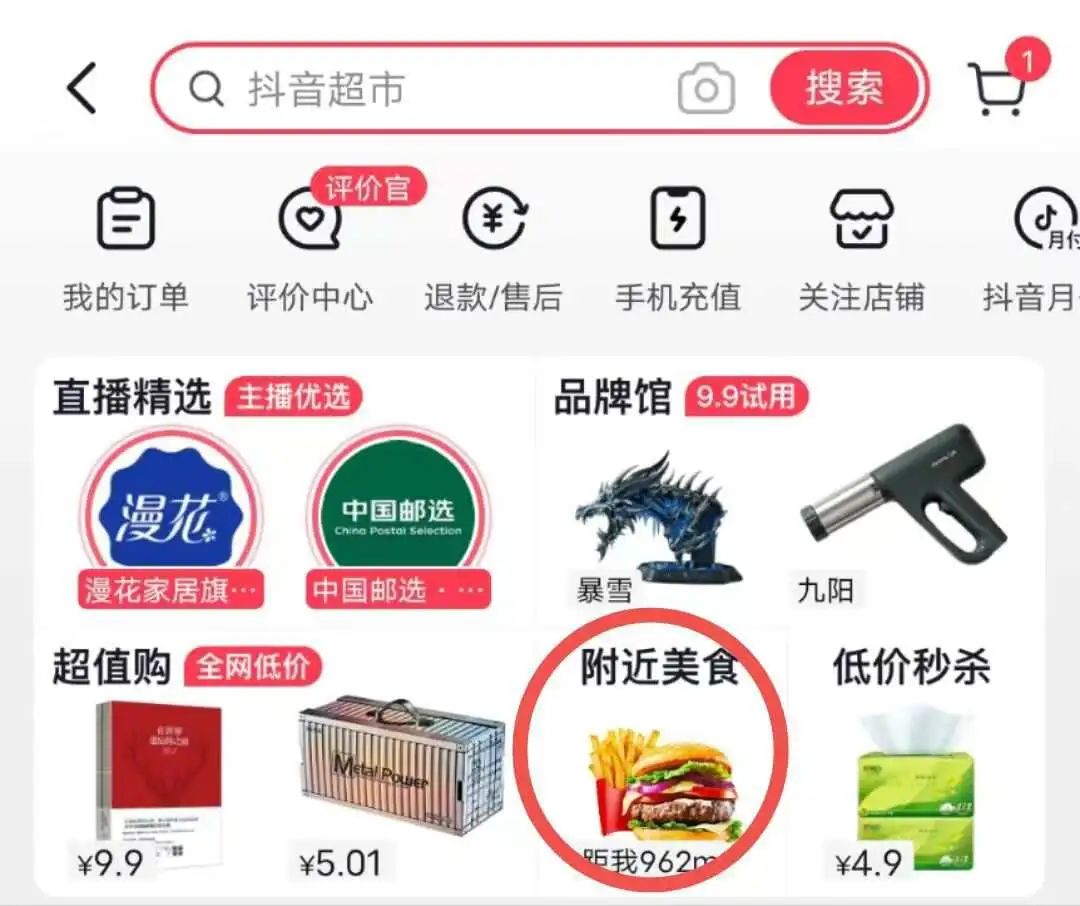The image size is (1080, 906).
Task: Open the 漫花家居 live stream store
Action: [x=171, y=520]
